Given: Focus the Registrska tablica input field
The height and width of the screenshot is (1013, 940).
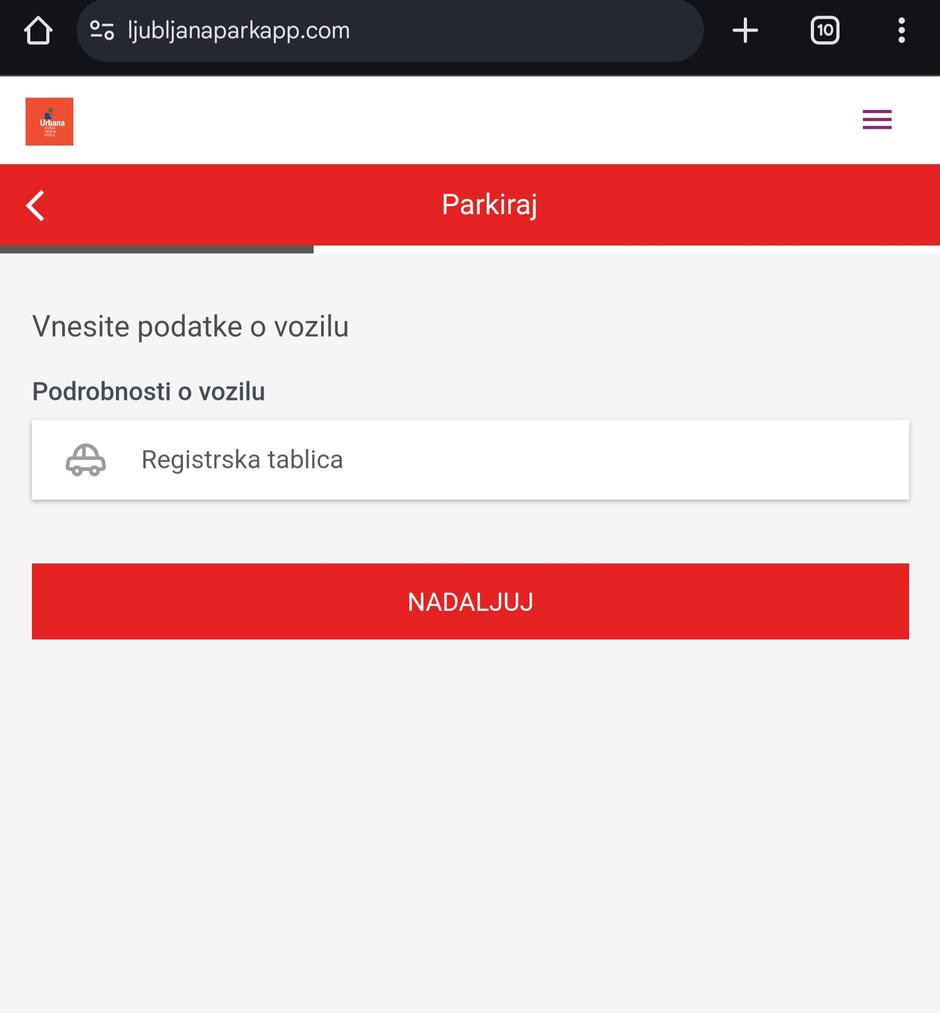Looking at the screenshot, I should 470,460.
